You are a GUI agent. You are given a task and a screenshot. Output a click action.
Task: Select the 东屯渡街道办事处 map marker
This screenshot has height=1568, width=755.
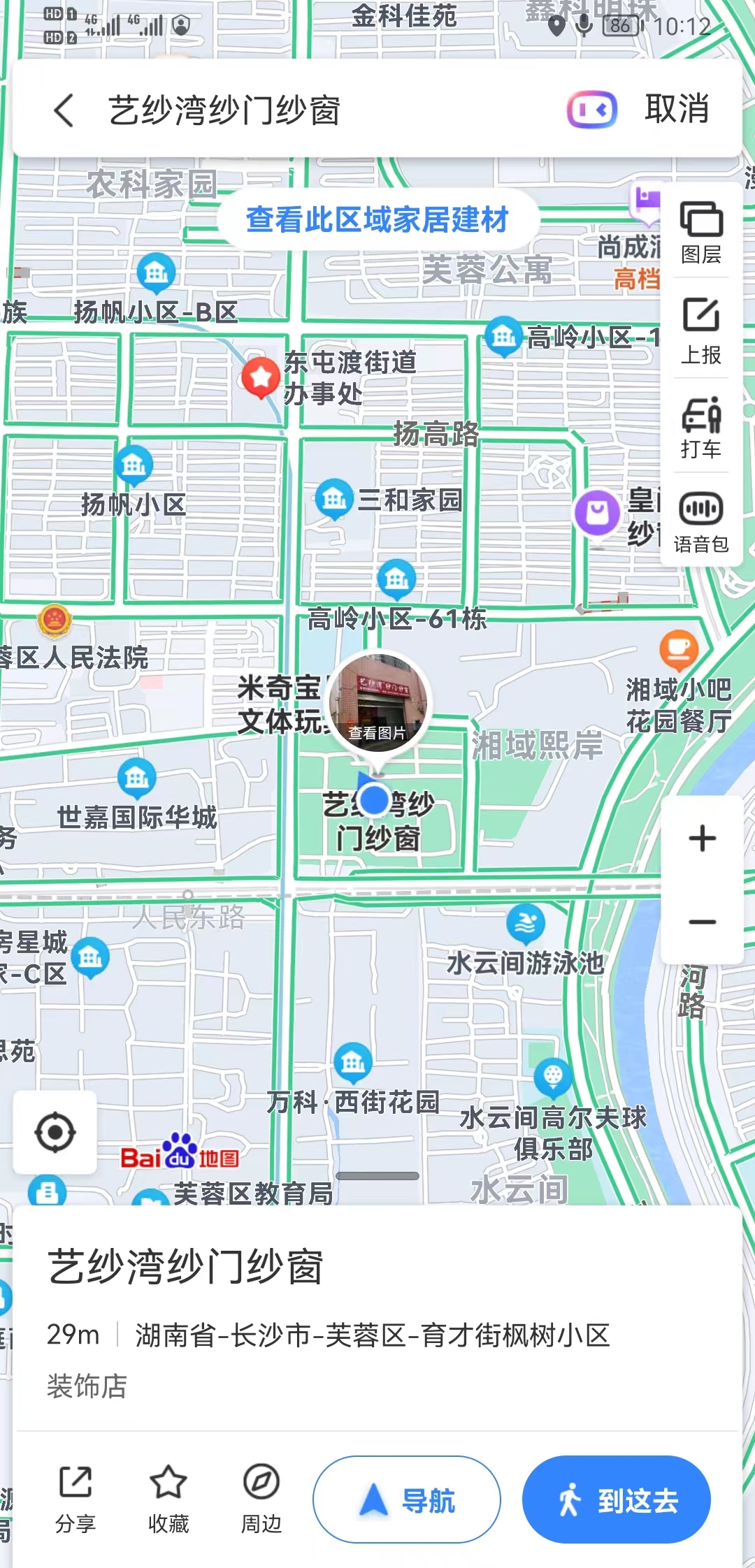[x=261, y=377]
